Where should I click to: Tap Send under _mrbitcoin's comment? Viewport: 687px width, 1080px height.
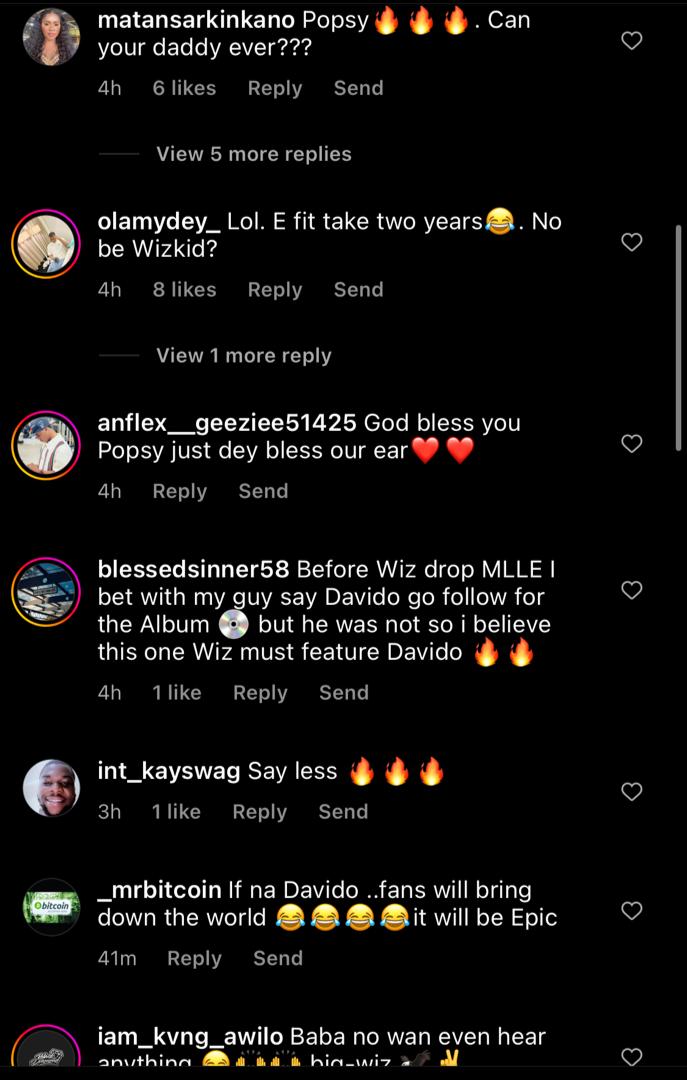[x=277, y=958]
